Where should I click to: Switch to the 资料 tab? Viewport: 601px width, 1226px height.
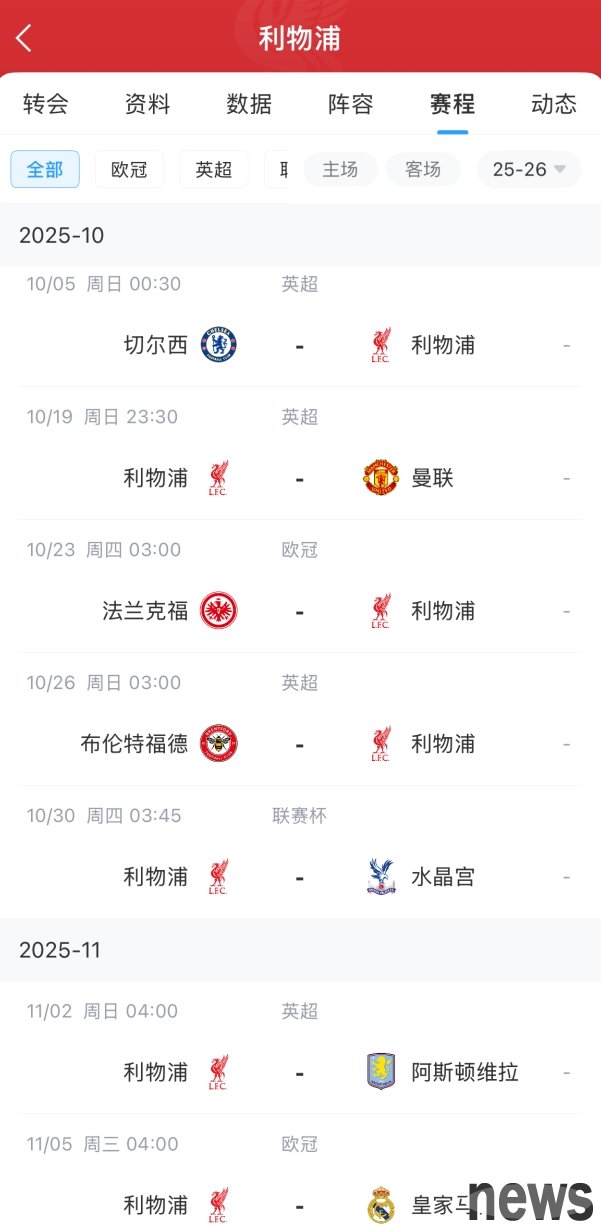147,104
